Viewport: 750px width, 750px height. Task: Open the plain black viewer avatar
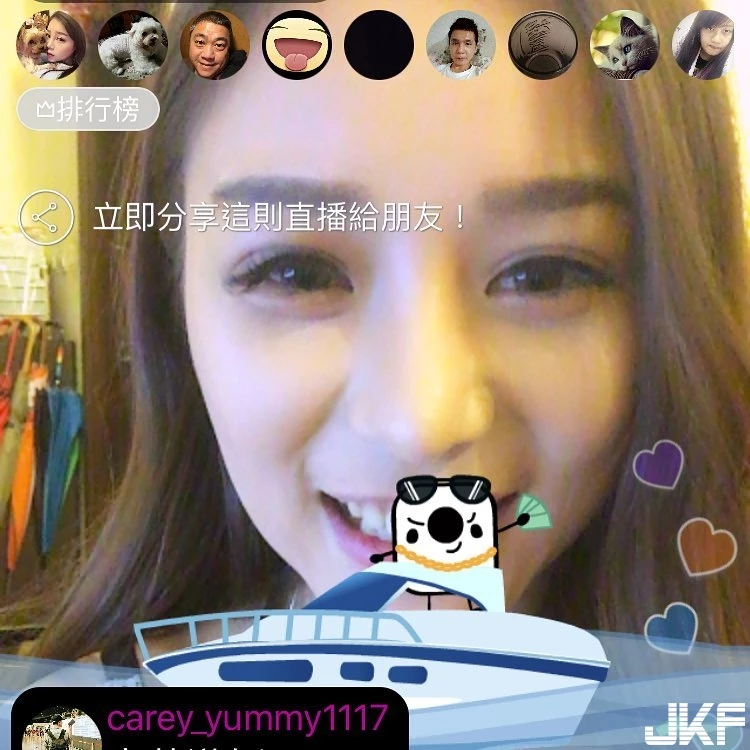378,45
